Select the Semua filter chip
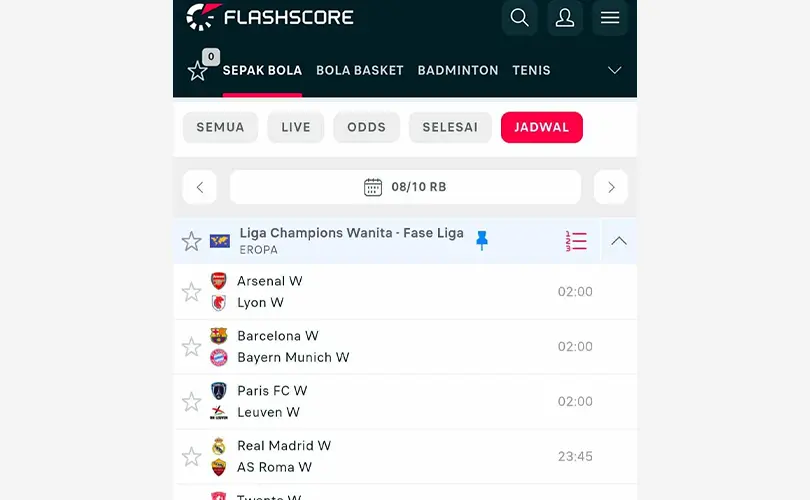This screenshot has width=810, height=500. [220, 127]
